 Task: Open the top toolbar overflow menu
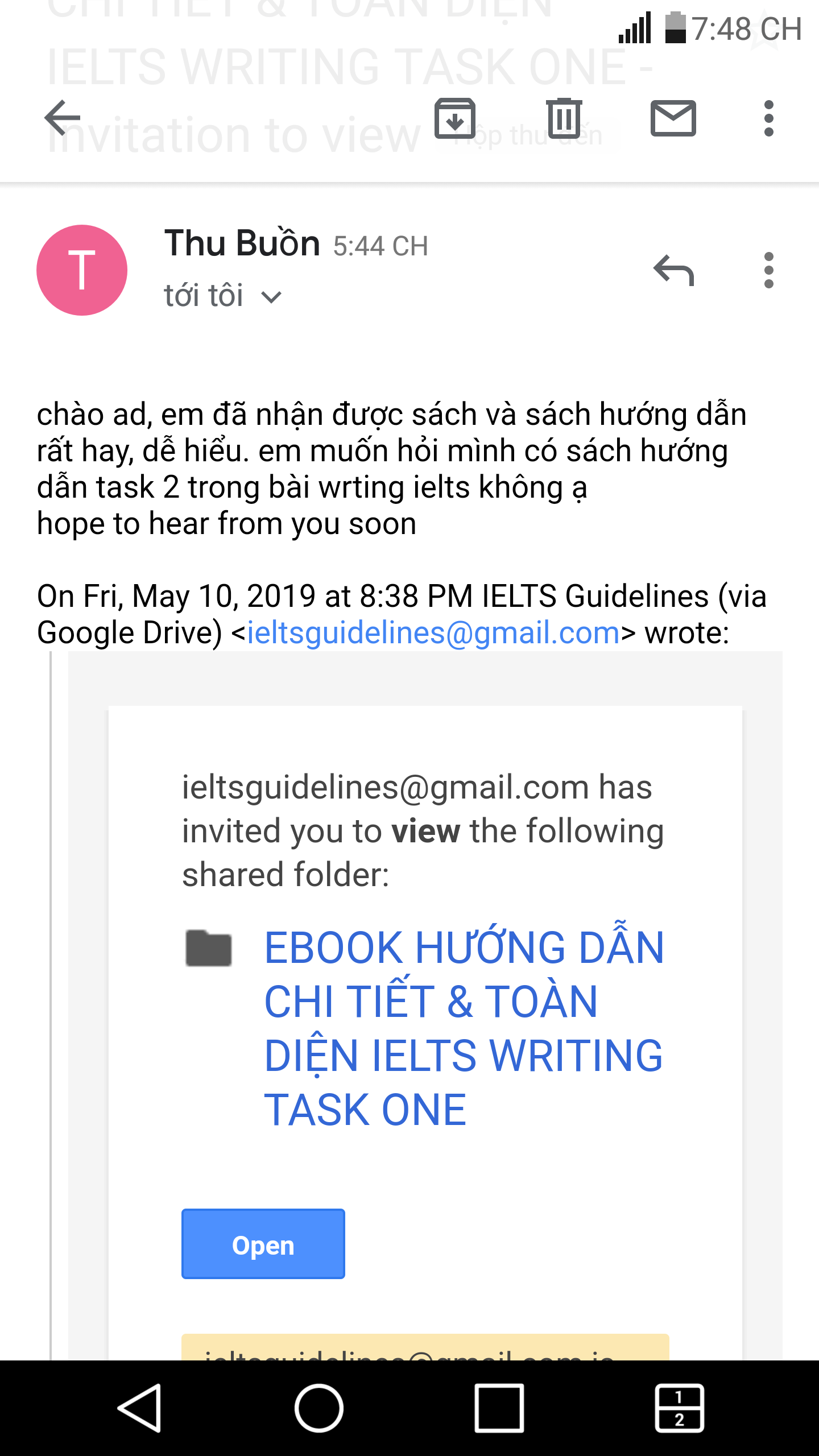(x=768, y=118)
